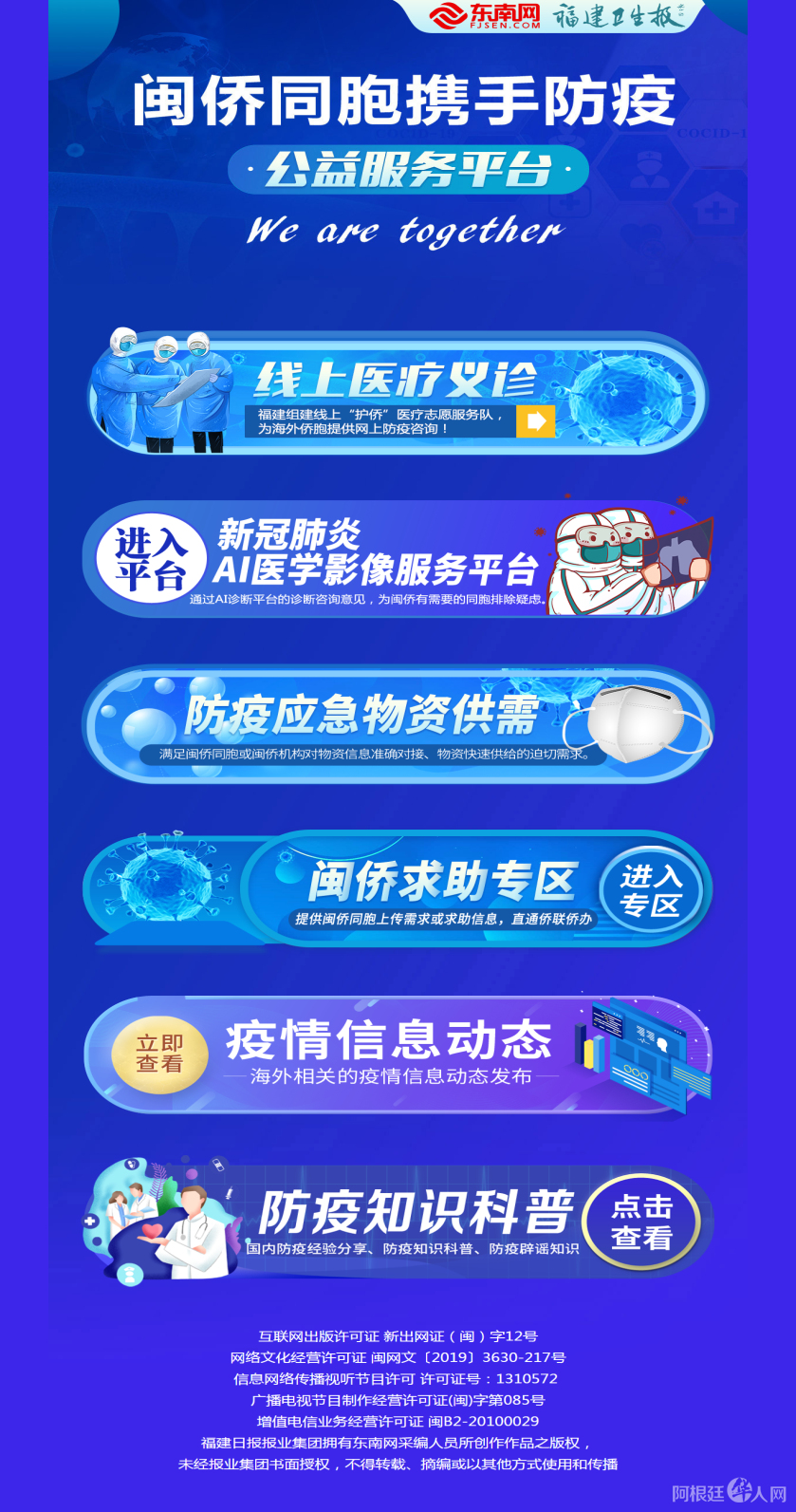The height and width of the screenshot is (1512, 796).
Task: Click the yellow arrow icon in 线上医疗义诊 banner
Action: 536,420
